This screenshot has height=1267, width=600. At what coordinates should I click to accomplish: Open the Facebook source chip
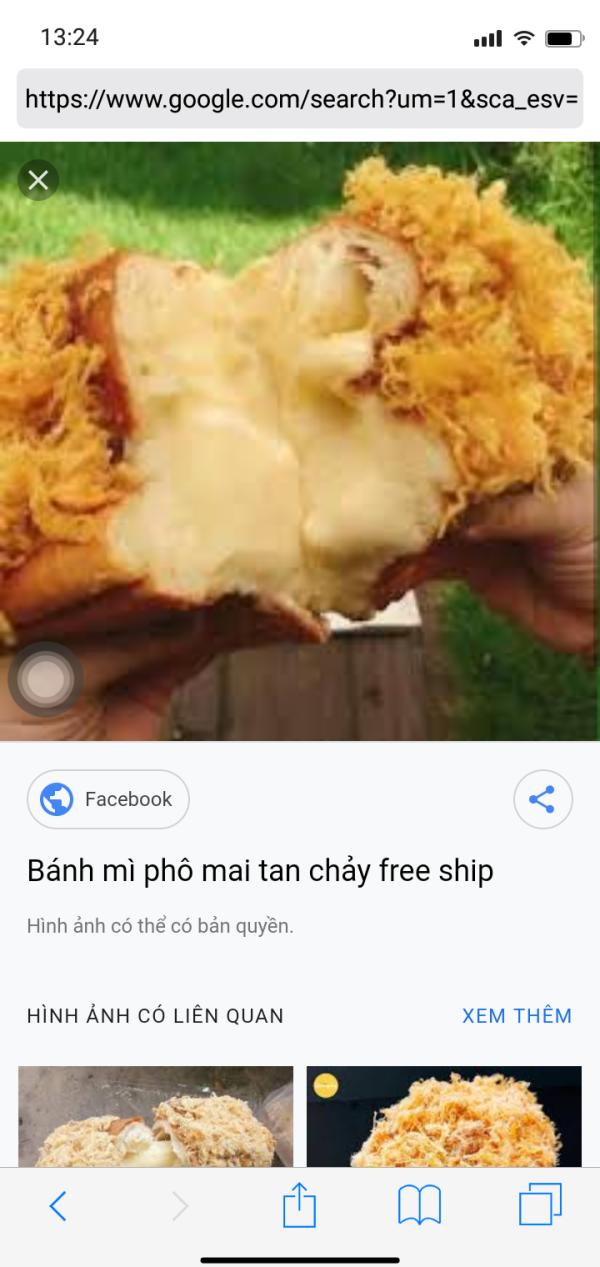(x=108, y=799)
